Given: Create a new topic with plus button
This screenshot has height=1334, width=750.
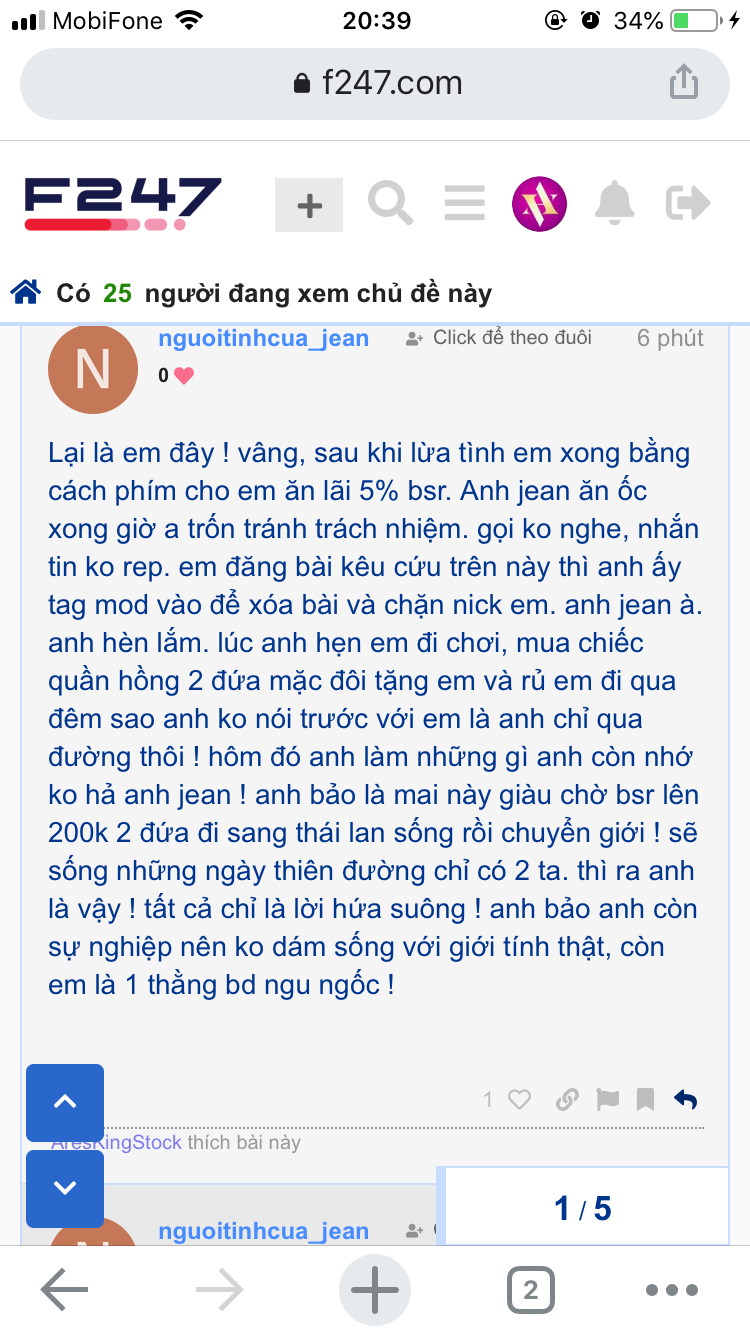Looking at the screenshot, I should tap(309, 205).
